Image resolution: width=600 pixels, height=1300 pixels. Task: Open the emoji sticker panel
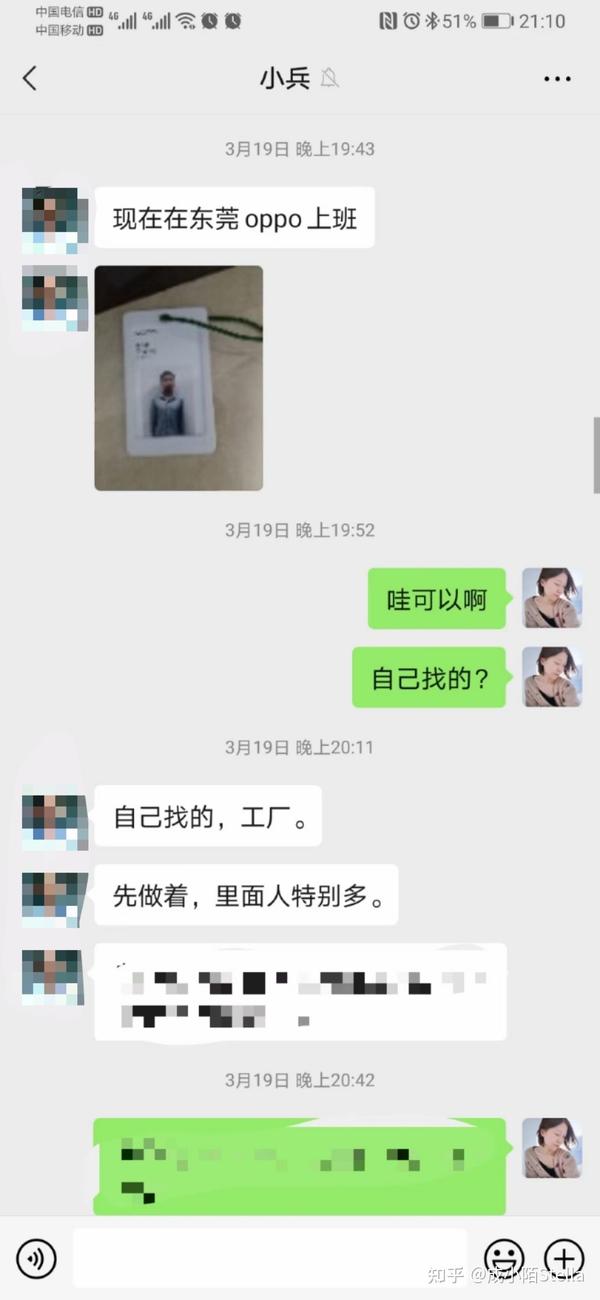[x=504, y=1258]
